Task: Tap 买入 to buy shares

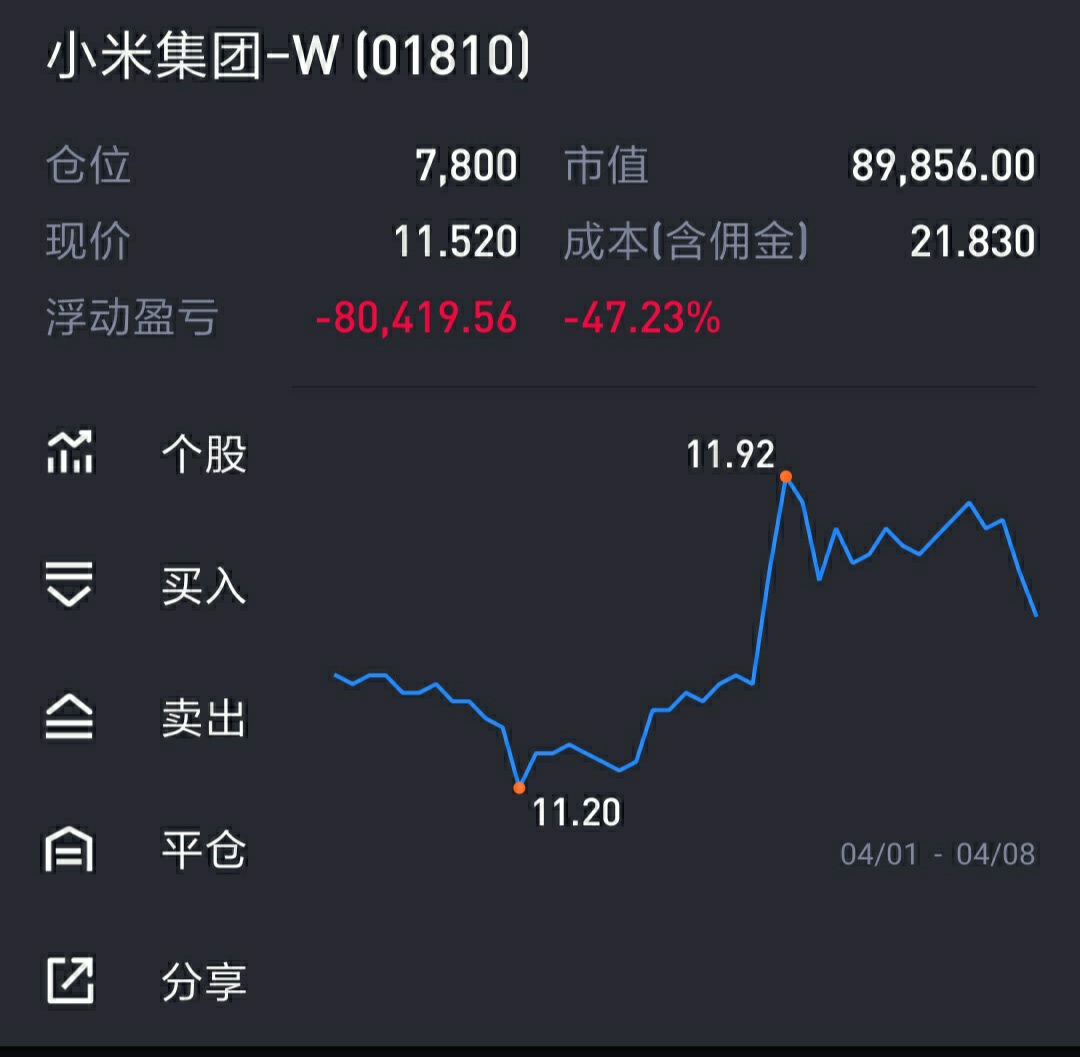Action: point(146,585)
